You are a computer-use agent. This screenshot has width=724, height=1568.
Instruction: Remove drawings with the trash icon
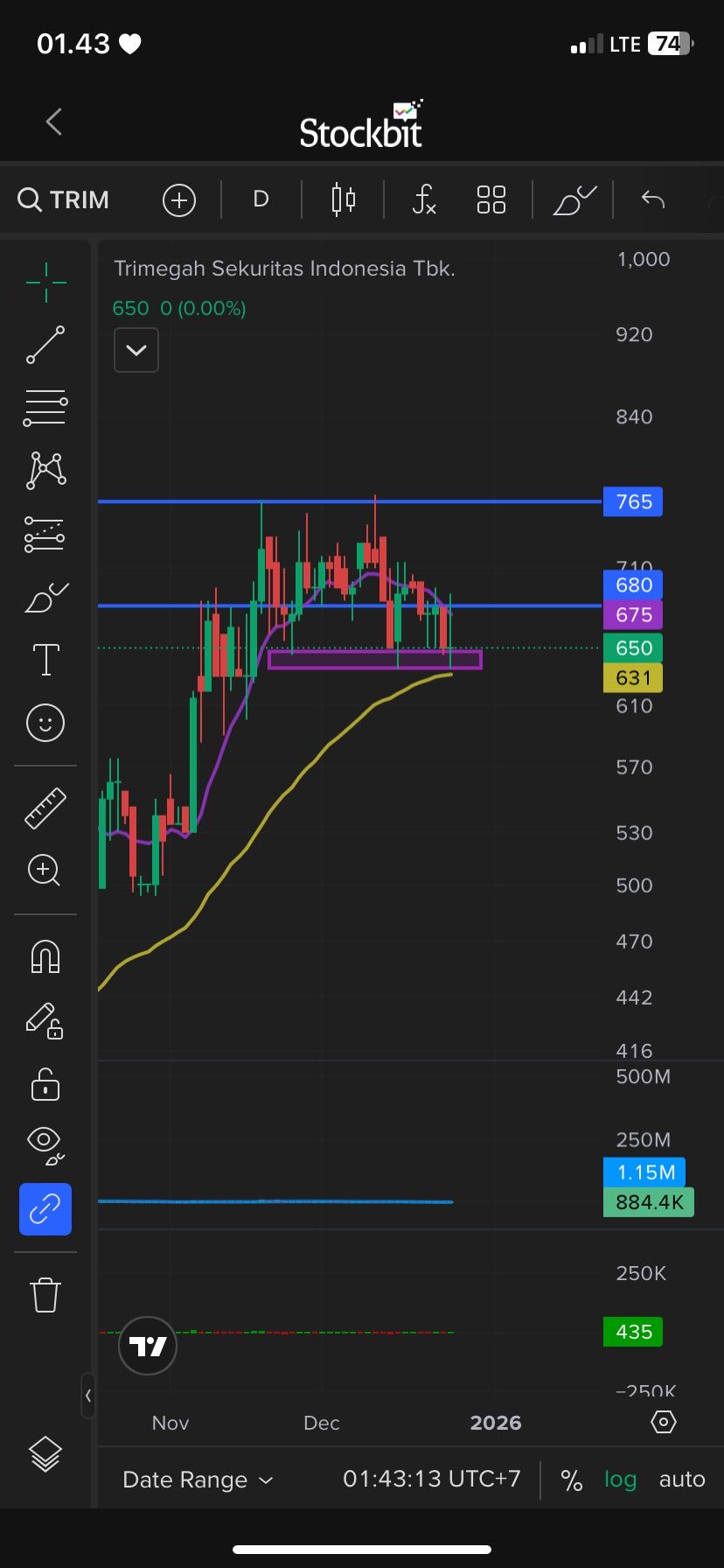(45, 1295)
